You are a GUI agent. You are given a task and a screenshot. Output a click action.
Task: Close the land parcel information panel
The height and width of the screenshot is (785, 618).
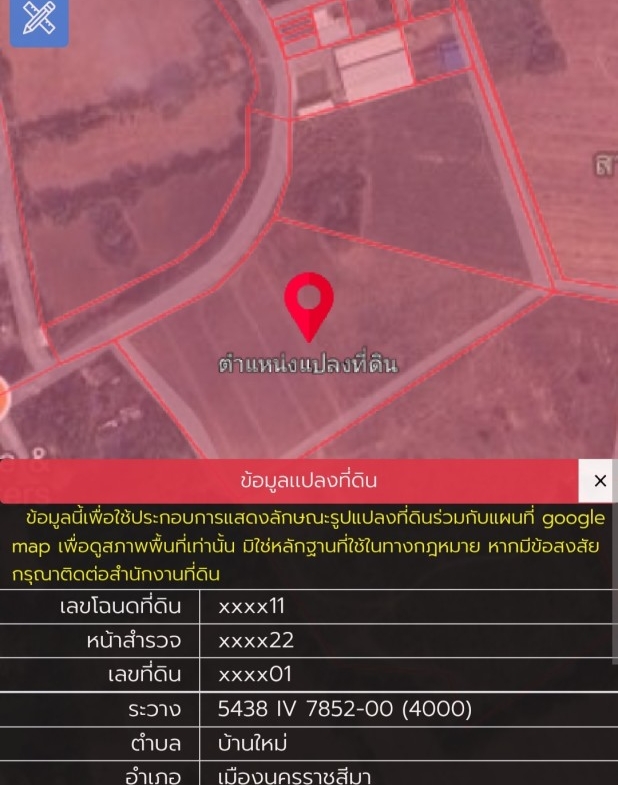(599, 481)
